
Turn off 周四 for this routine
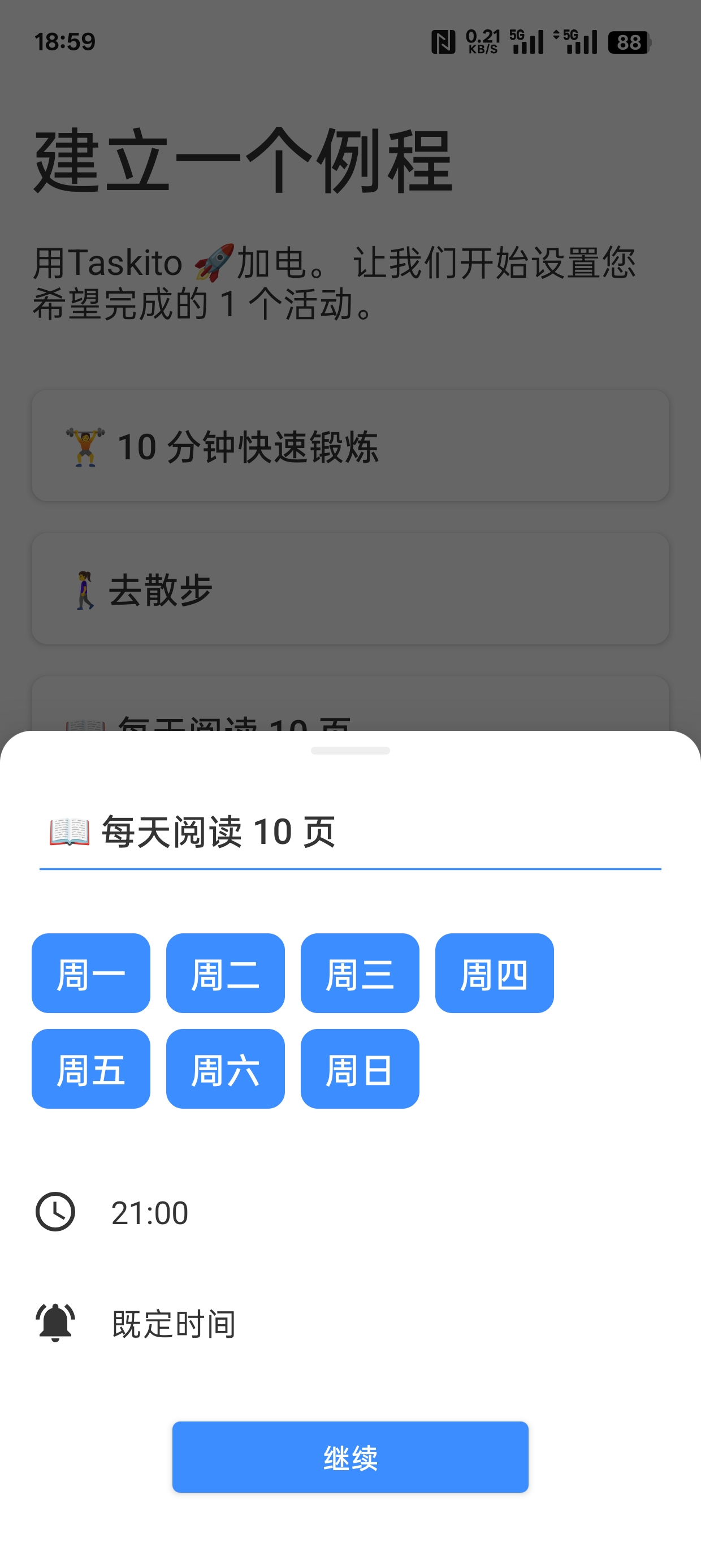click(x=494, y=973)
